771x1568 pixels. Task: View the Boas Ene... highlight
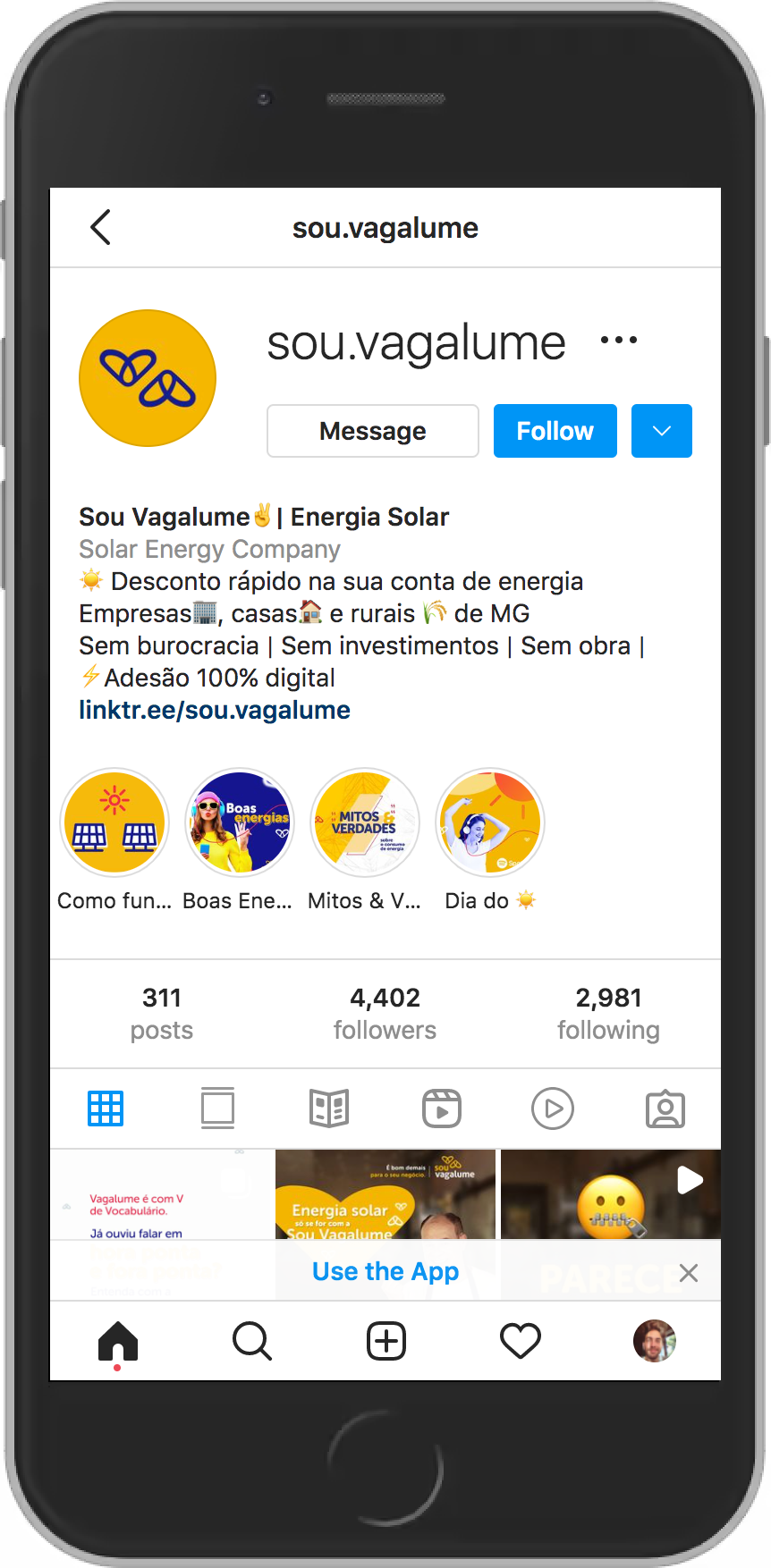[239, 822]
